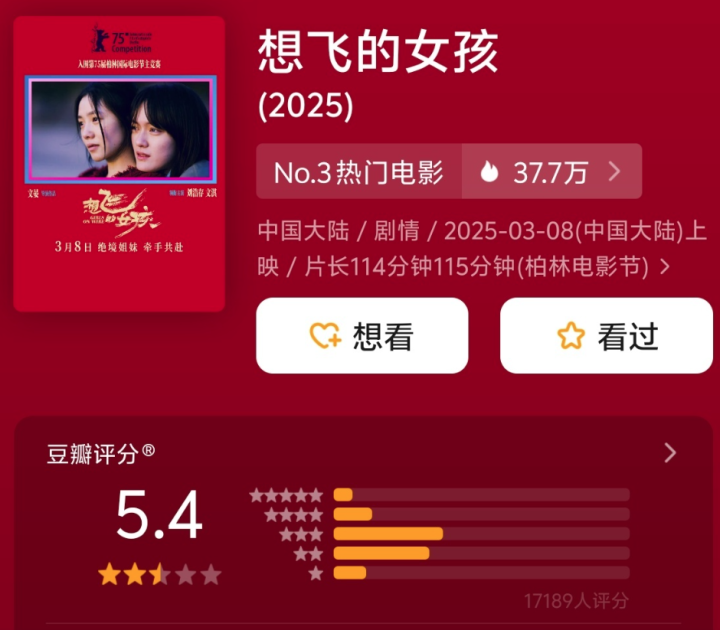The height and width of the screenshot is (630, 720).
Task: Mark the movie as 想看
Action: click(x=362, y=336)
